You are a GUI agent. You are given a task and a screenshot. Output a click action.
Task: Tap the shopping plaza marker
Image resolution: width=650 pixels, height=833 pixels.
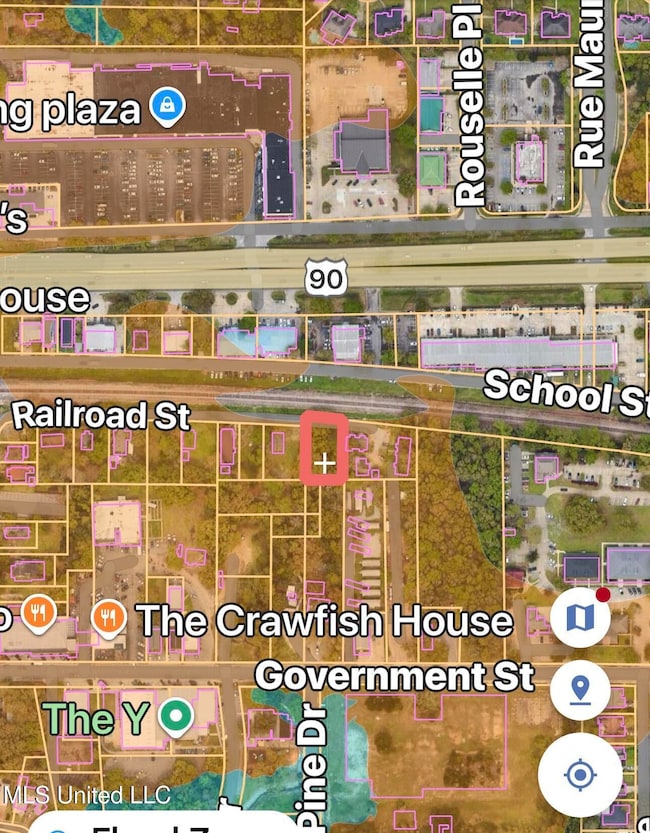pyautogui.click(x=165, y=104)
